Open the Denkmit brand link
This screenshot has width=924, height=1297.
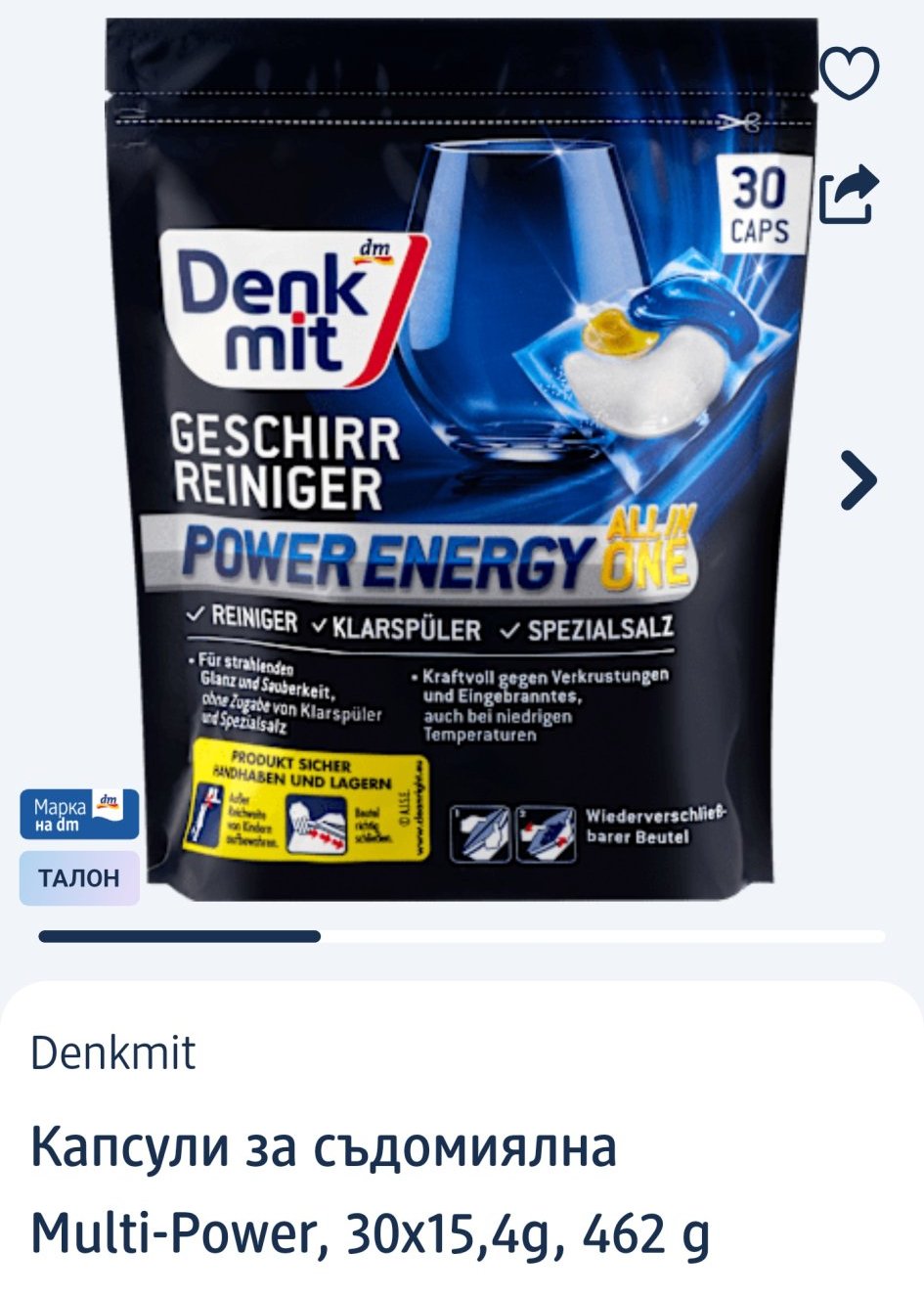point(113,1053)
